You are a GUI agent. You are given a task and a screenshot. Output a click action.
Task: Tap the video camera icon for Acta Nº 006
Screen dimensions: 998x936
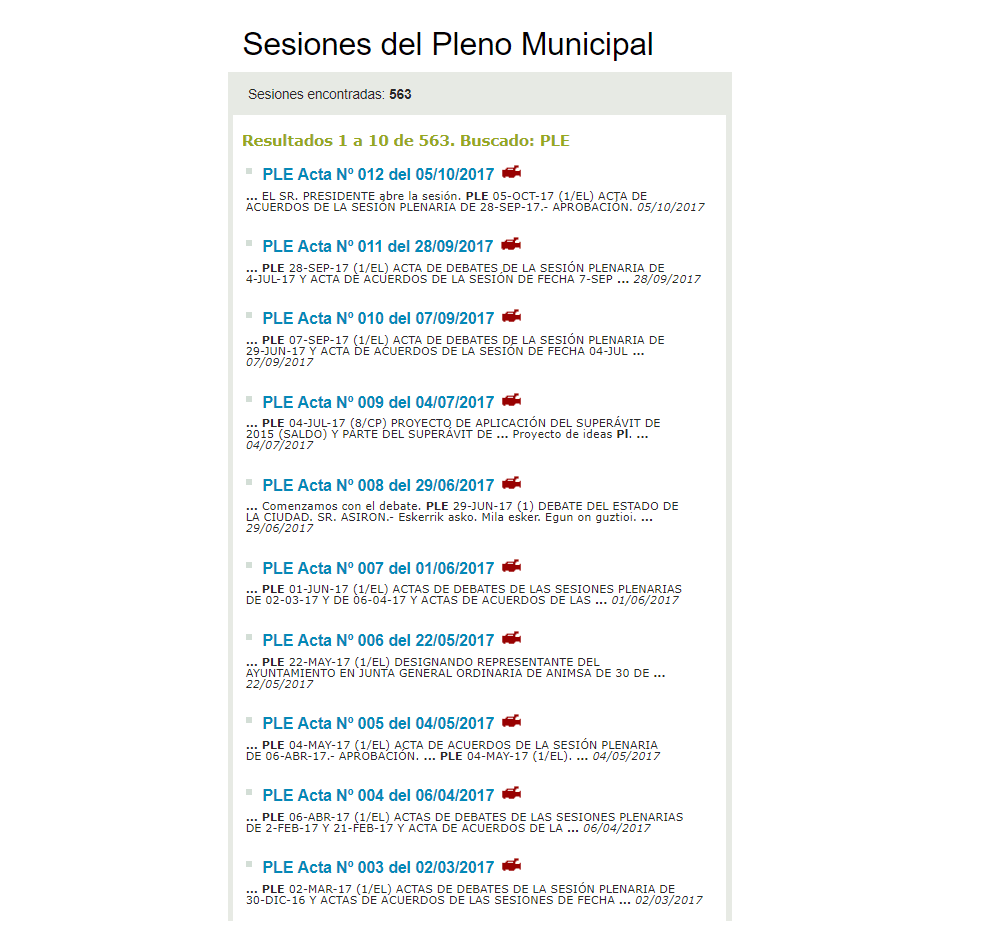click(511, 638)
